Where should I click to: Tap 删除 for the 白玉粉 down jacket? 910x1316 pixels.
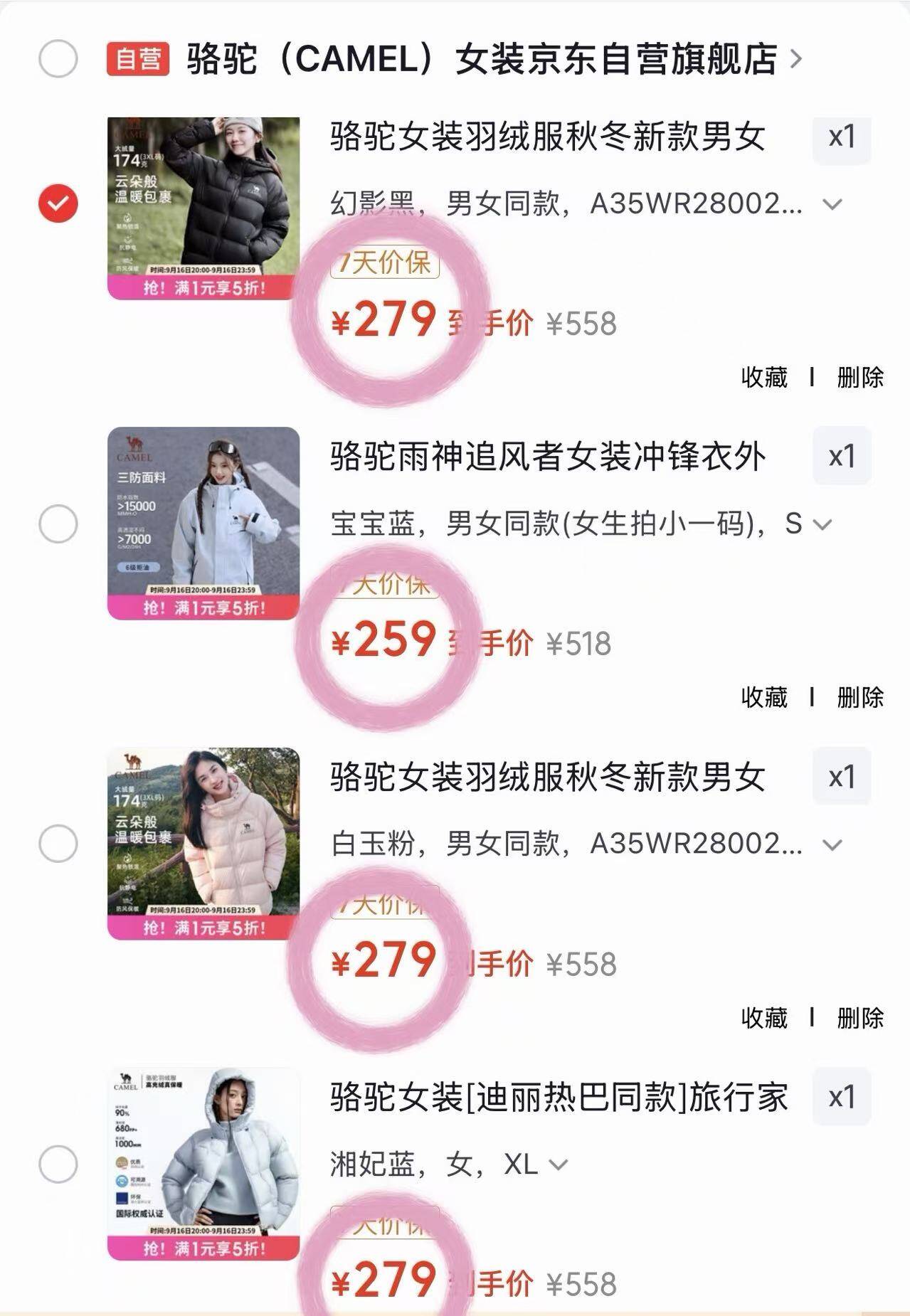tap(860, 1018)
